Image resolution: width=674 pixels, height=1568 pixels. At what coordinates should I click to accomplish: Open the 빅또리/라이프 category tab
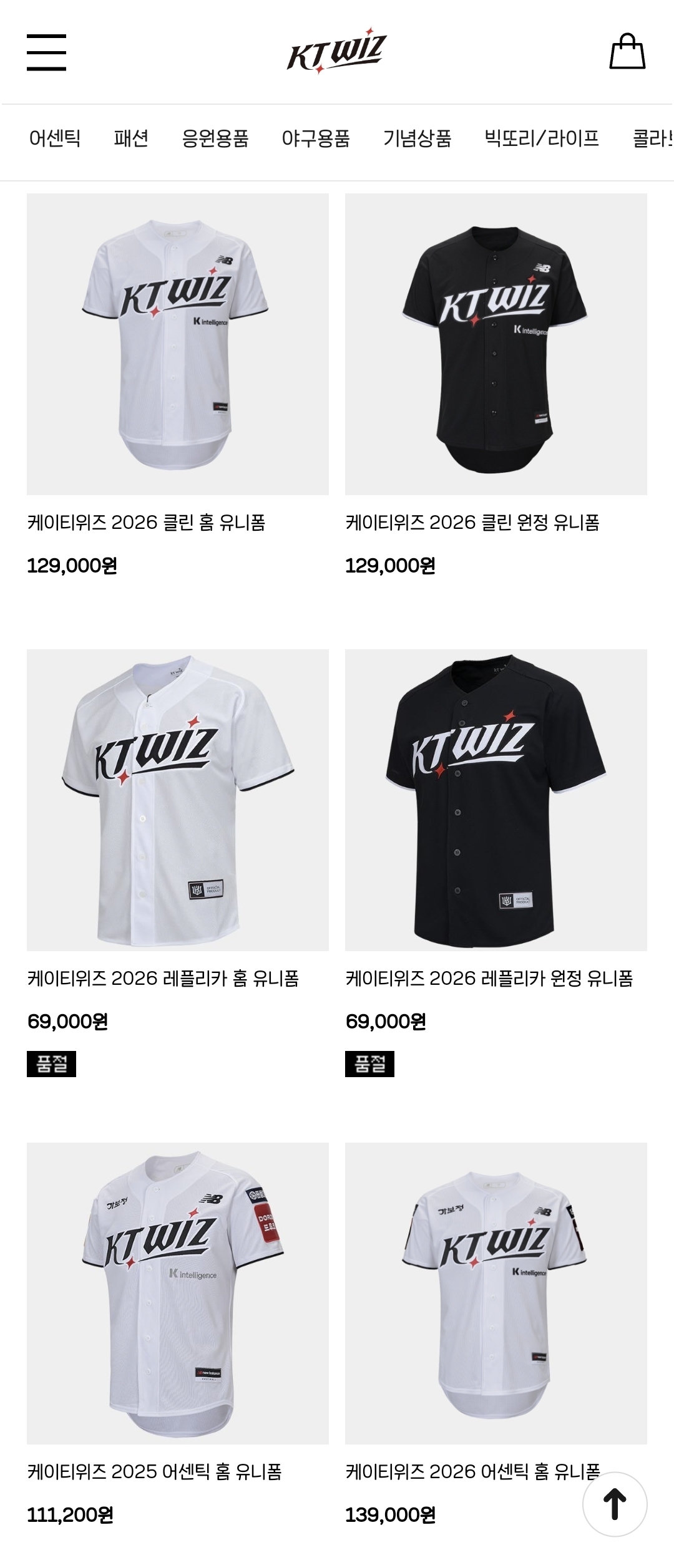click(x=542, y=138)
